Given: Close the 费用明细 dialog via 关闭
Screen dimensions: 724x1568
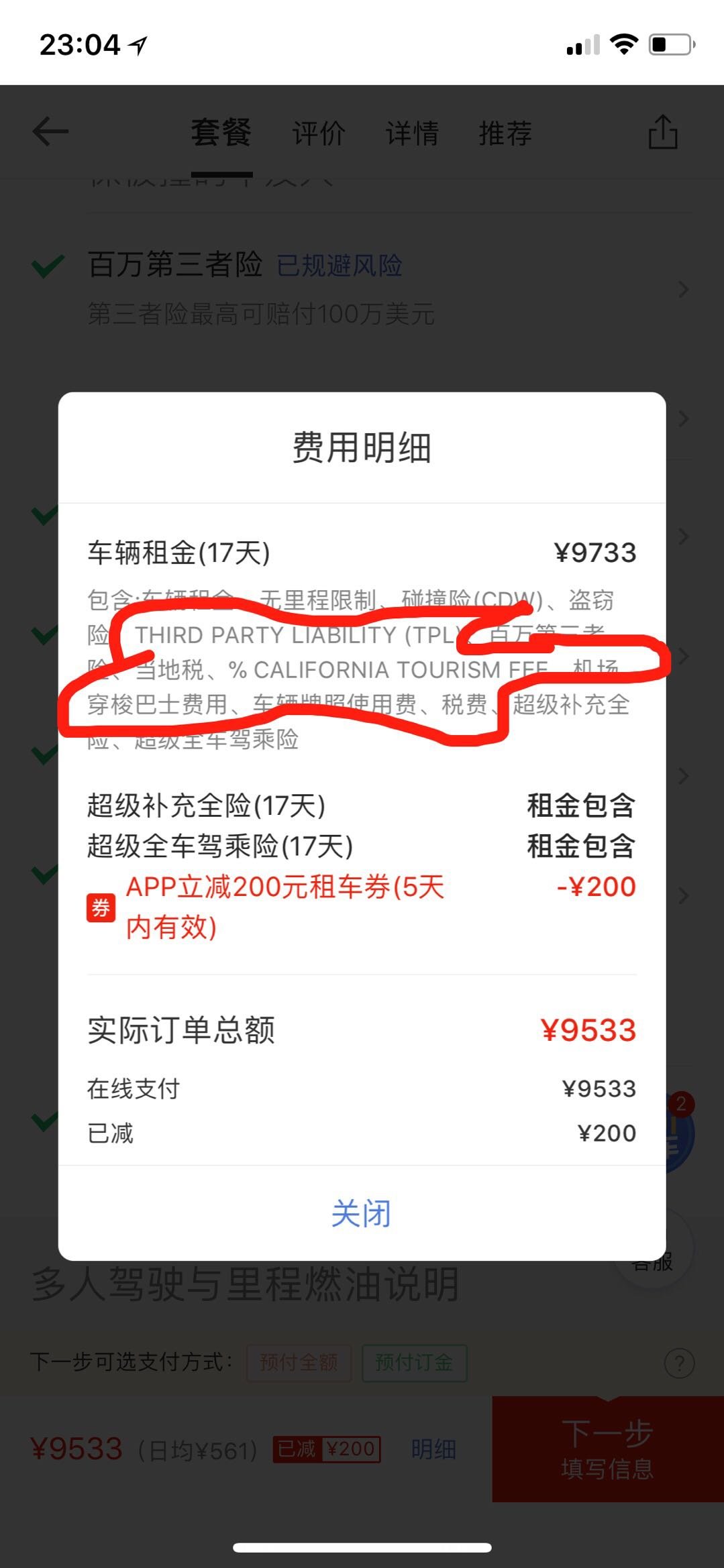Looking at the screenshot, I should pos(361,1213).
